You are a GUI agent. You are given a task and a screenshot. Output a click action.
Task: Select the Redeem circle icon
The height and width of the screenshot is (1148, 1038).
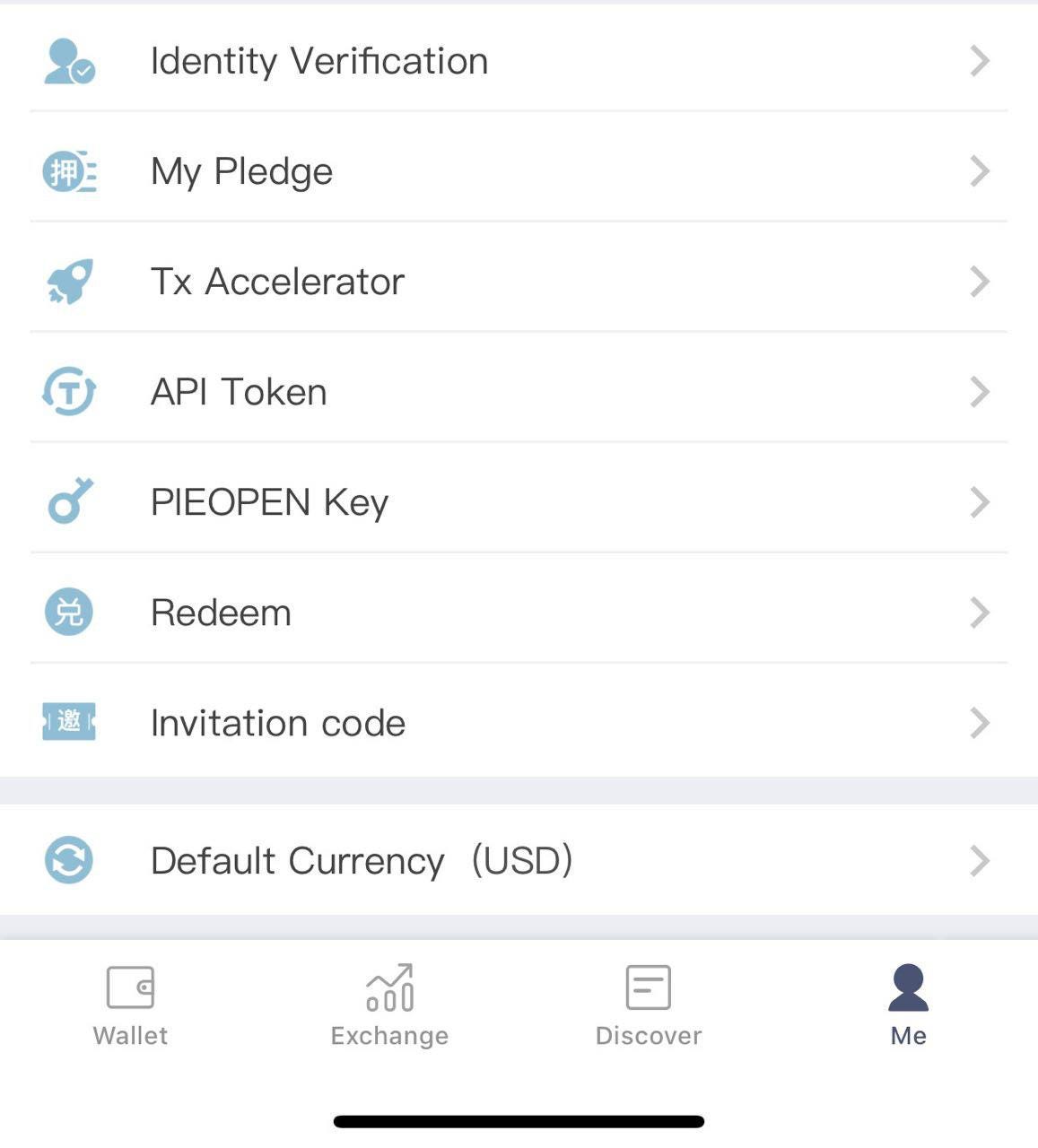click(x=69, y=612)
